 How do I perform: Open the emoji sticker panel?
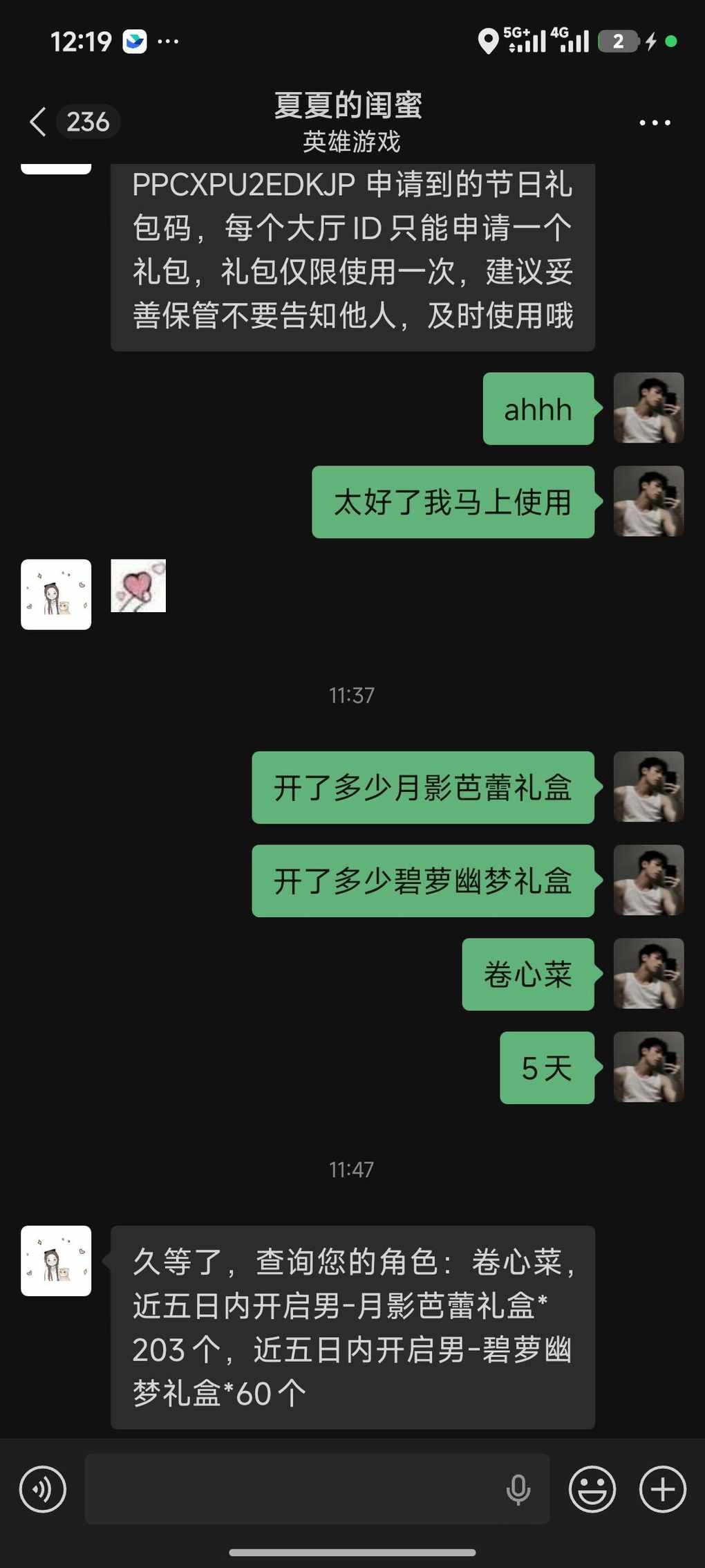click(592, 1489)
